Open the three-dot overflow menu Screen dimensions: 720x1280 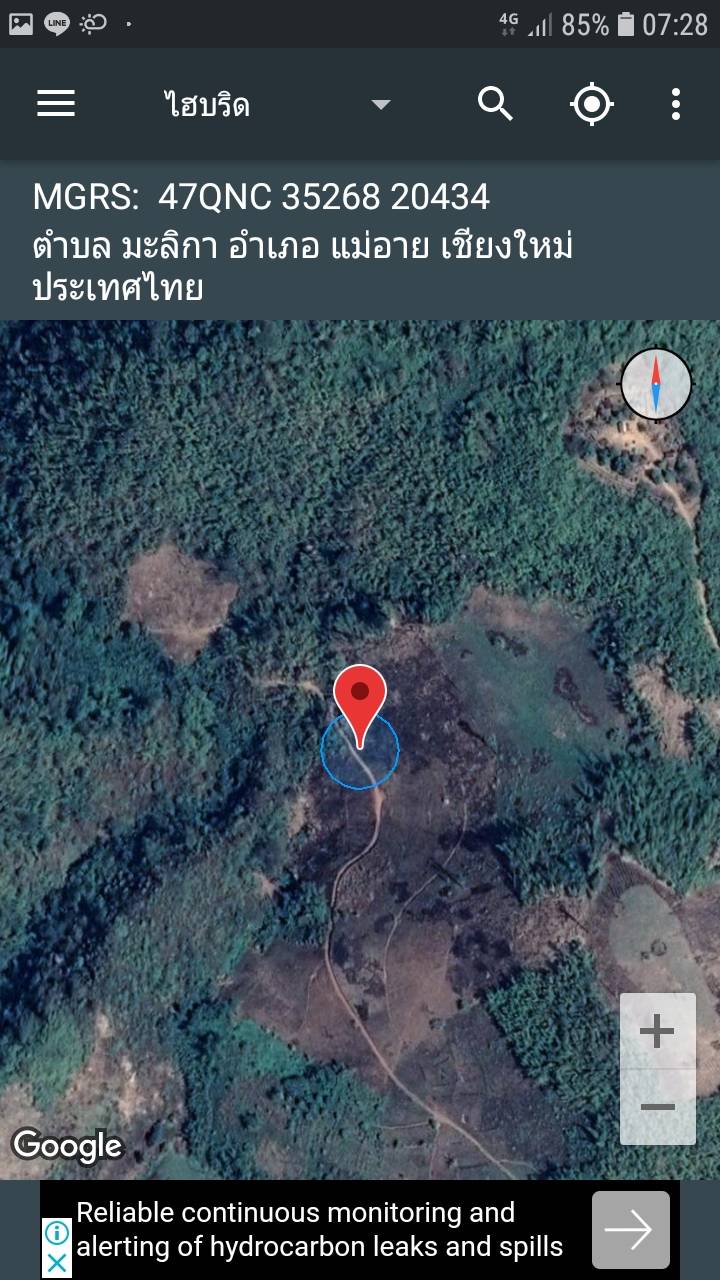point(676,104)
